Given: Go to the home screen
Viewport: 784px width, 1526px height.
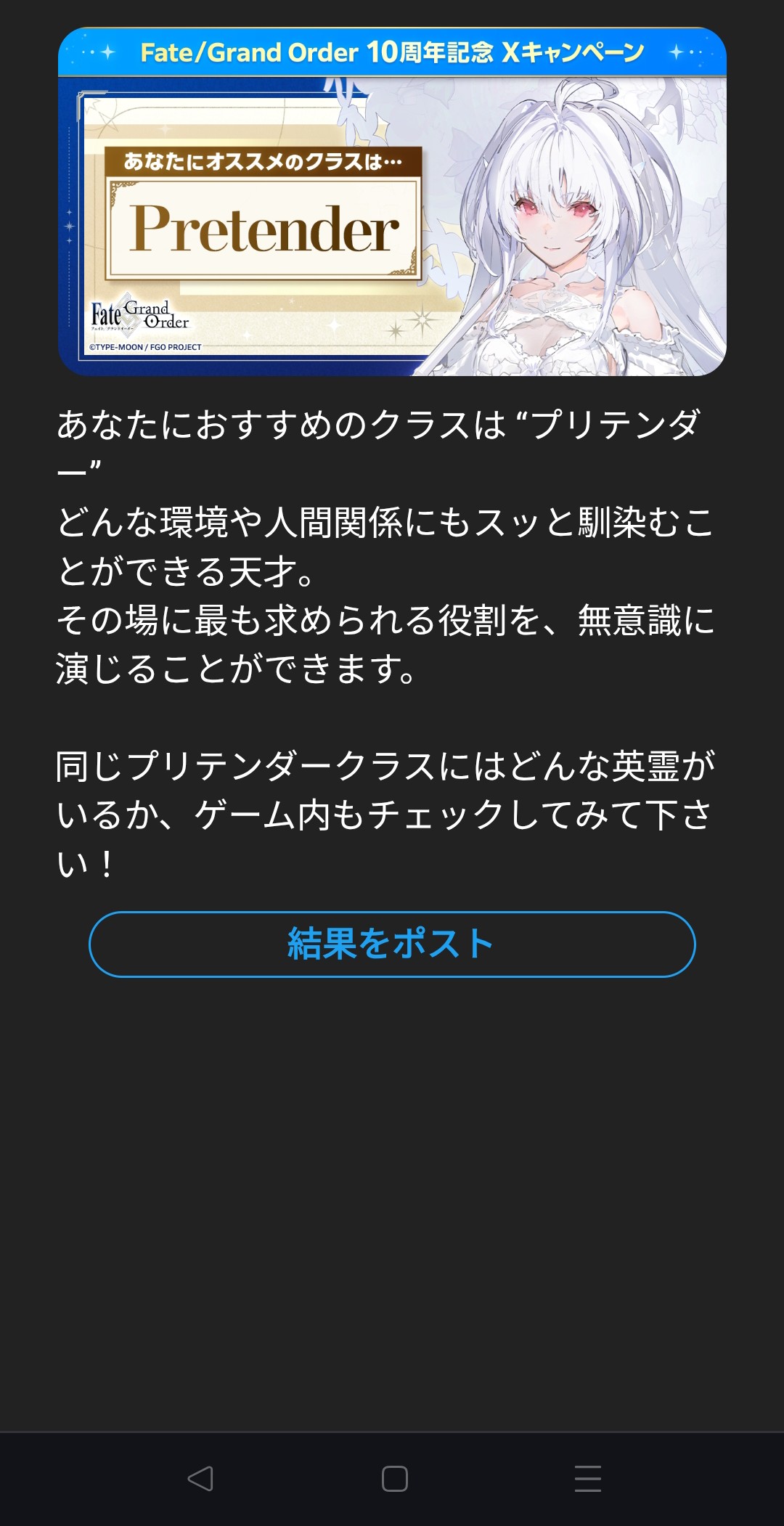Looking at the screenshot, I should (x=394, y=1478).
